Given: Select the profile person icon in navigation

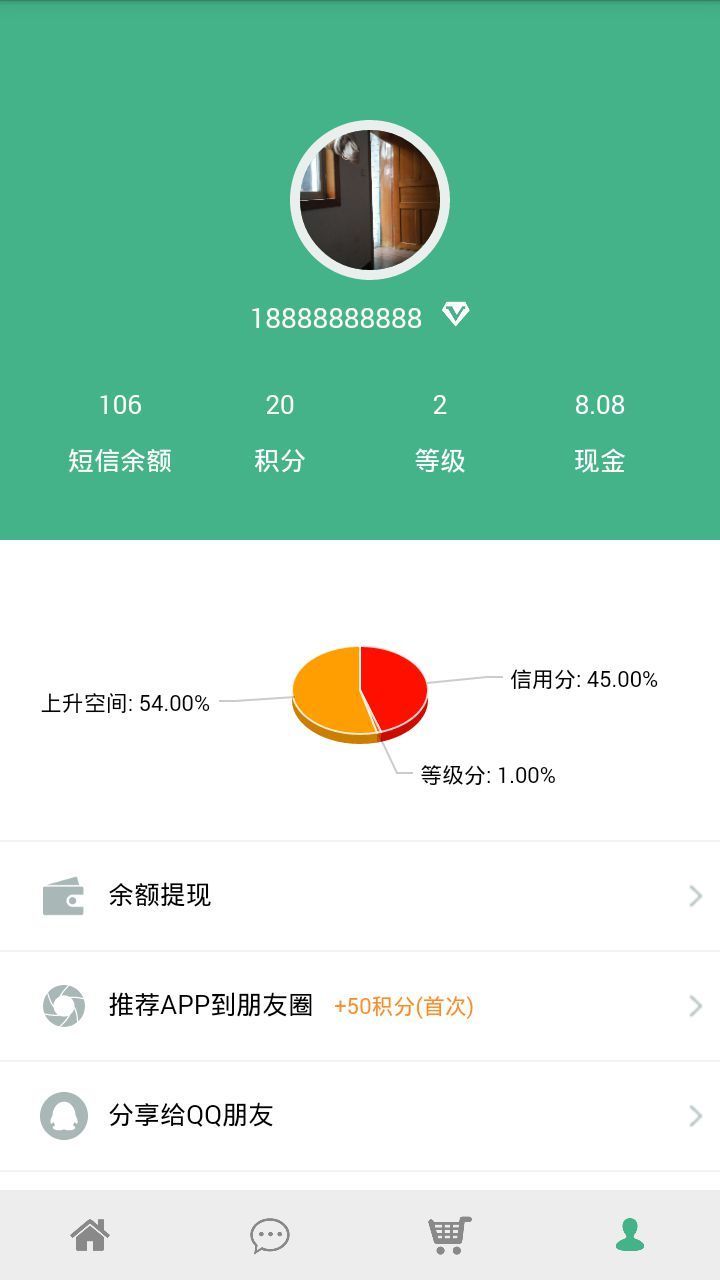Looking at the screenshot, I should click(x=629, y=1235).
